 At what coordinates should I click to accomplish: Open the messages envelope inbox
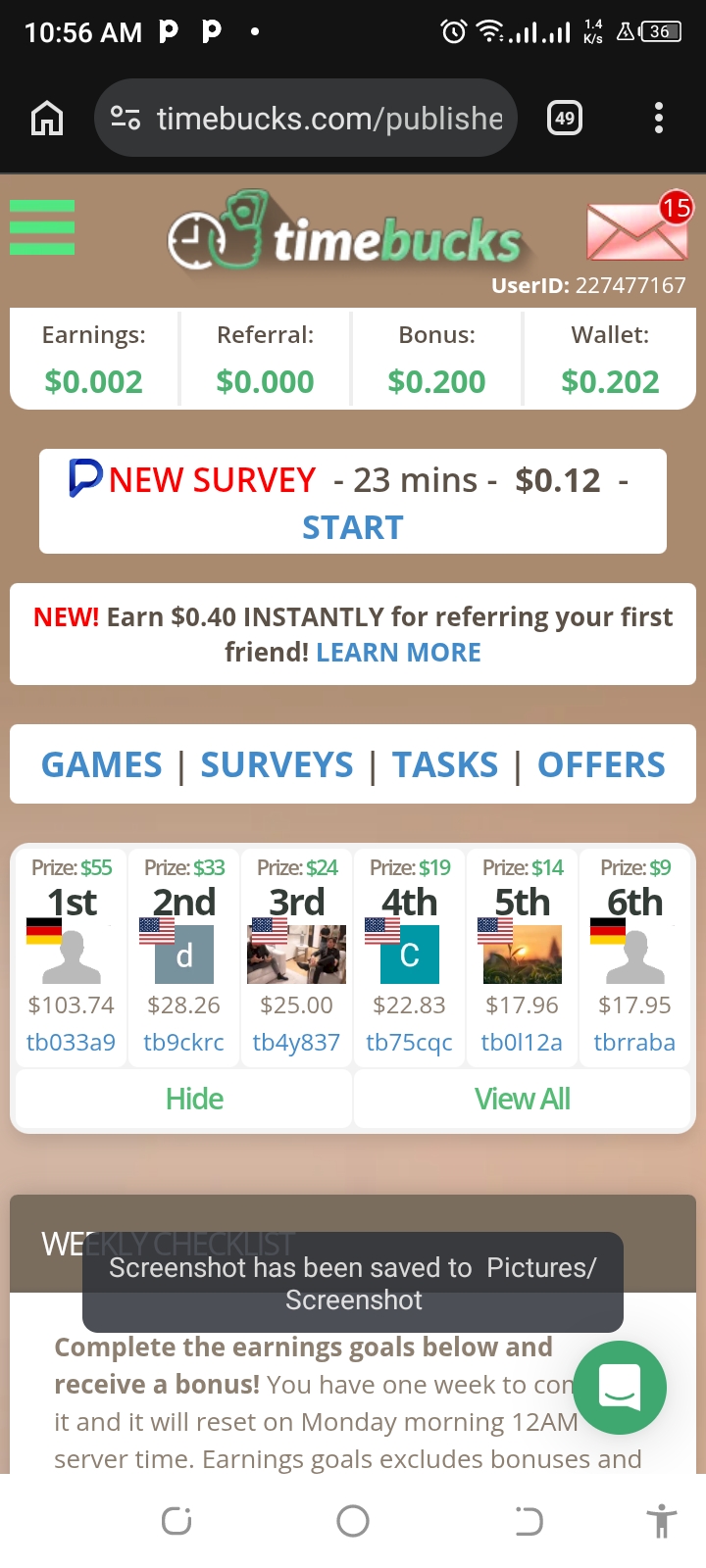tap(635, 231)
